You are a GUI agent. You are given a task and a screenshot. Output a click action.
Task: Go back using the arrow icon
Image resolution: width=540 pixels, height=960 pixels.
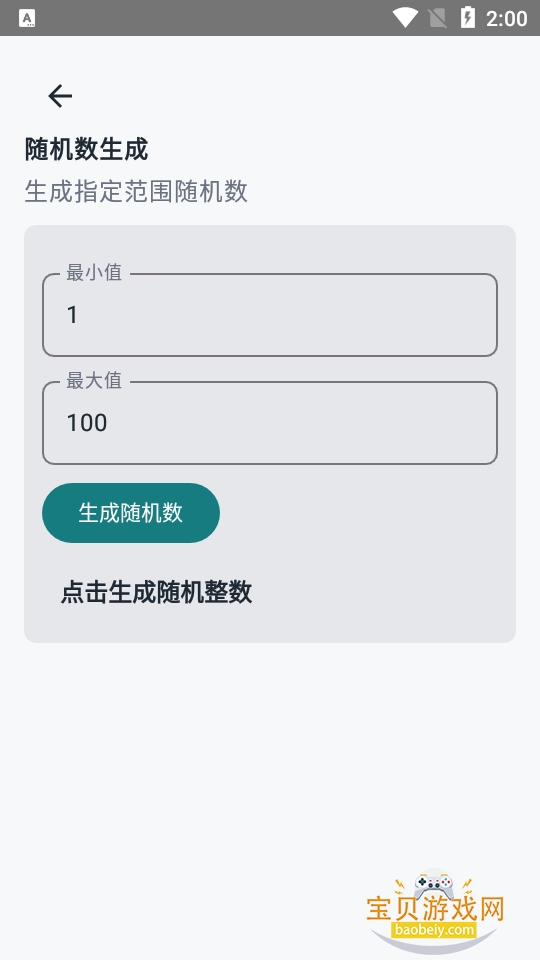click(60, 96)
